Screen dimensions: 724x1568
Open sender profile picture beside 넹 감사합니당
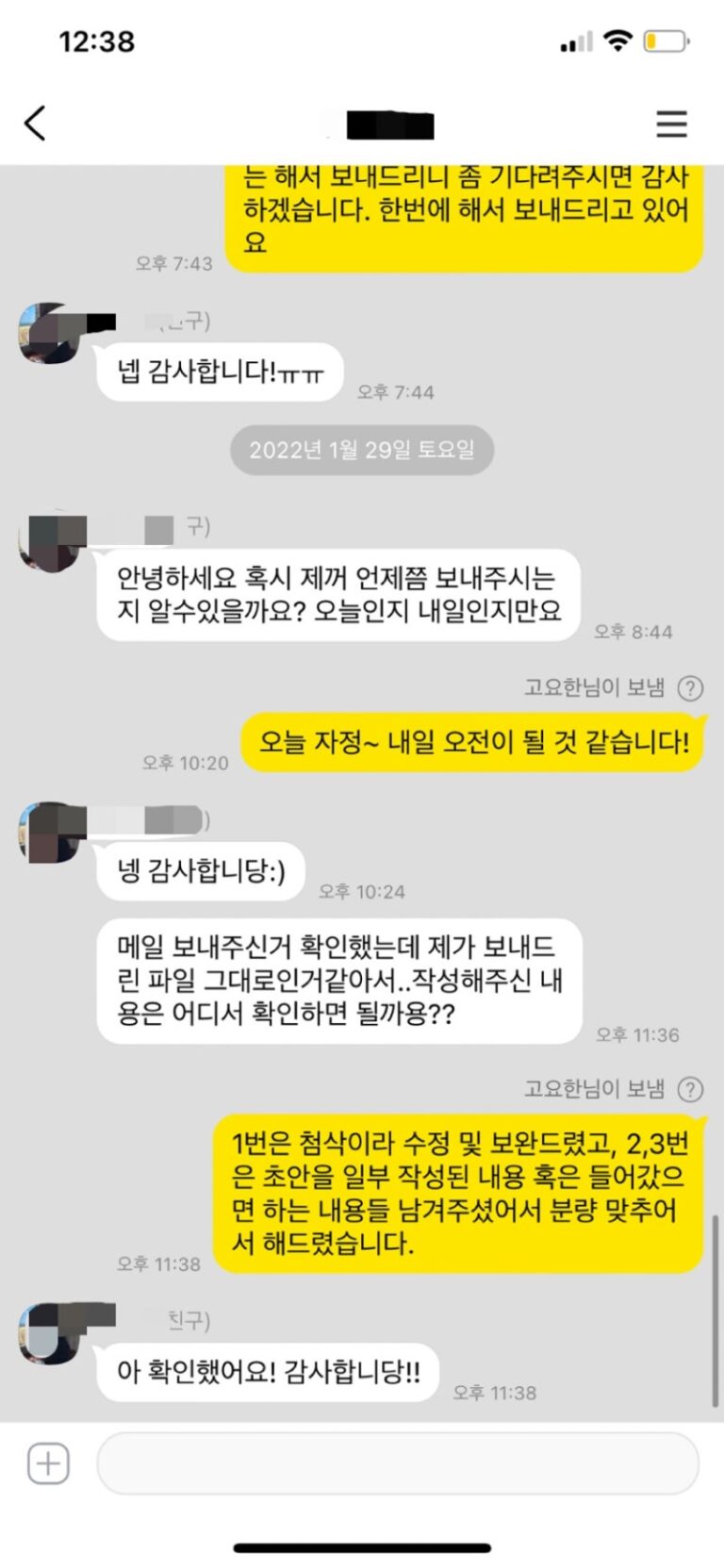[47, 833]
